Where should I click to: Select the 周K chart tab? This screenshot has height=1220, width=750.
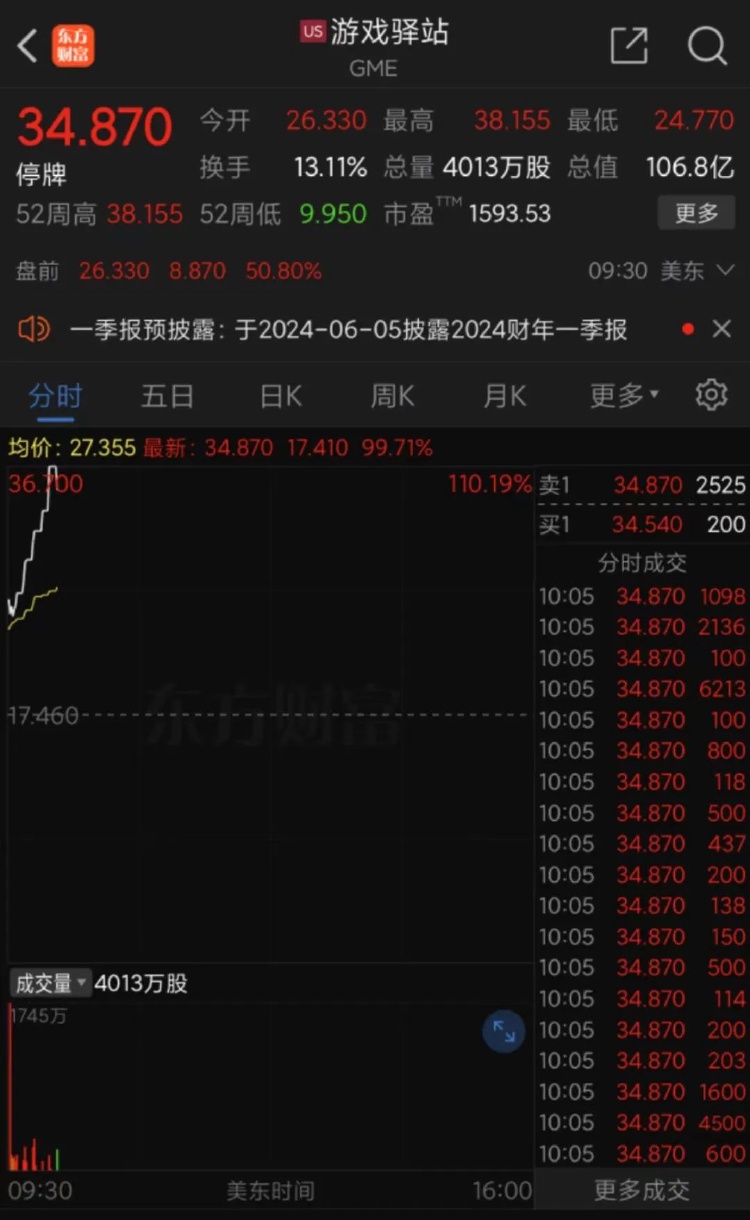[392, 396]
